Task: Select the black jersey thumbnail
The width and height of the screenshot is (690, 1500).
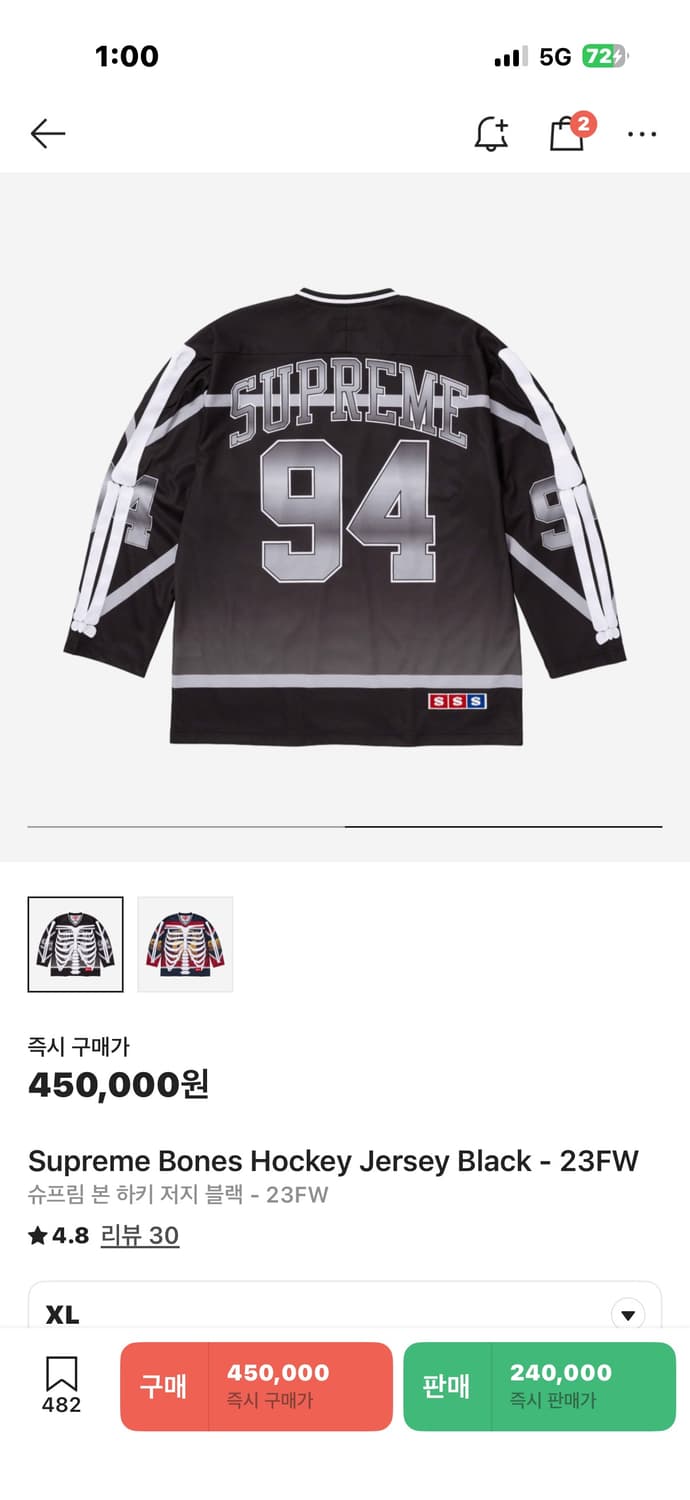Action: click(x=76, y=944)
